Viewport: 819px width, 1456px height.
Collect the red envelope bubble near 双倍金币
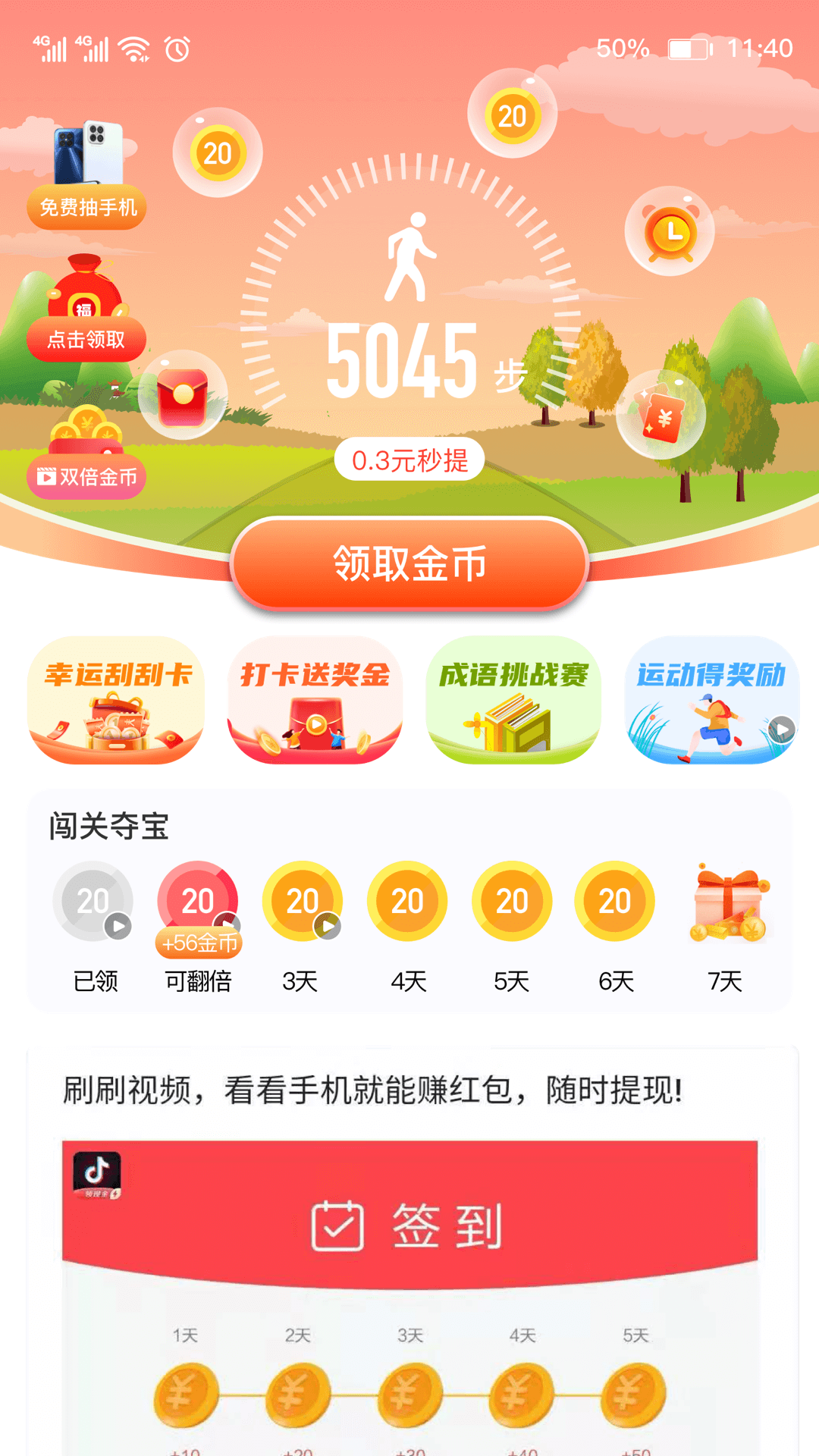(183, 394)
